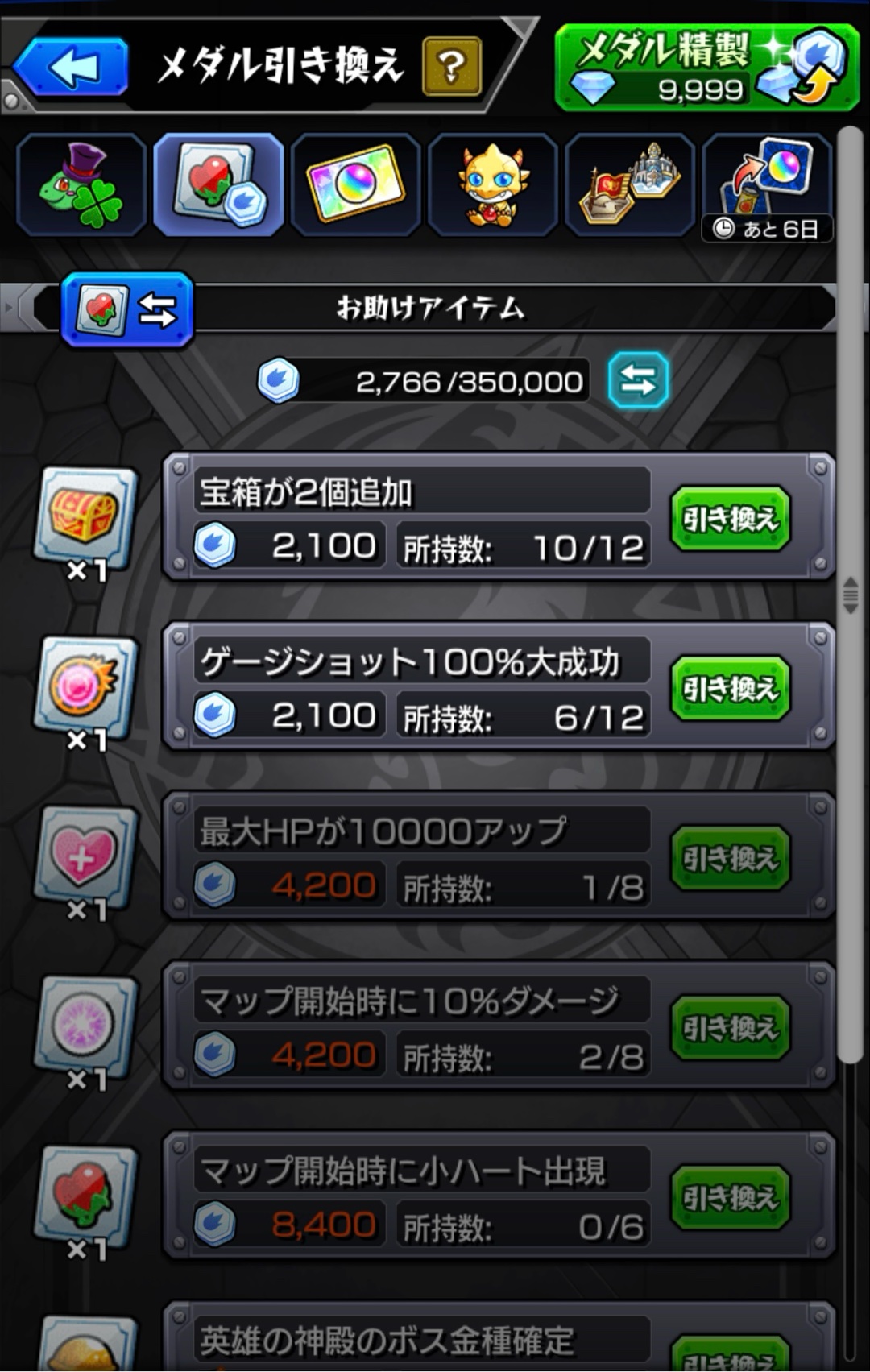
Task: Toggle the blue お助けアイテム category switch button
Action: click(127, 309)
